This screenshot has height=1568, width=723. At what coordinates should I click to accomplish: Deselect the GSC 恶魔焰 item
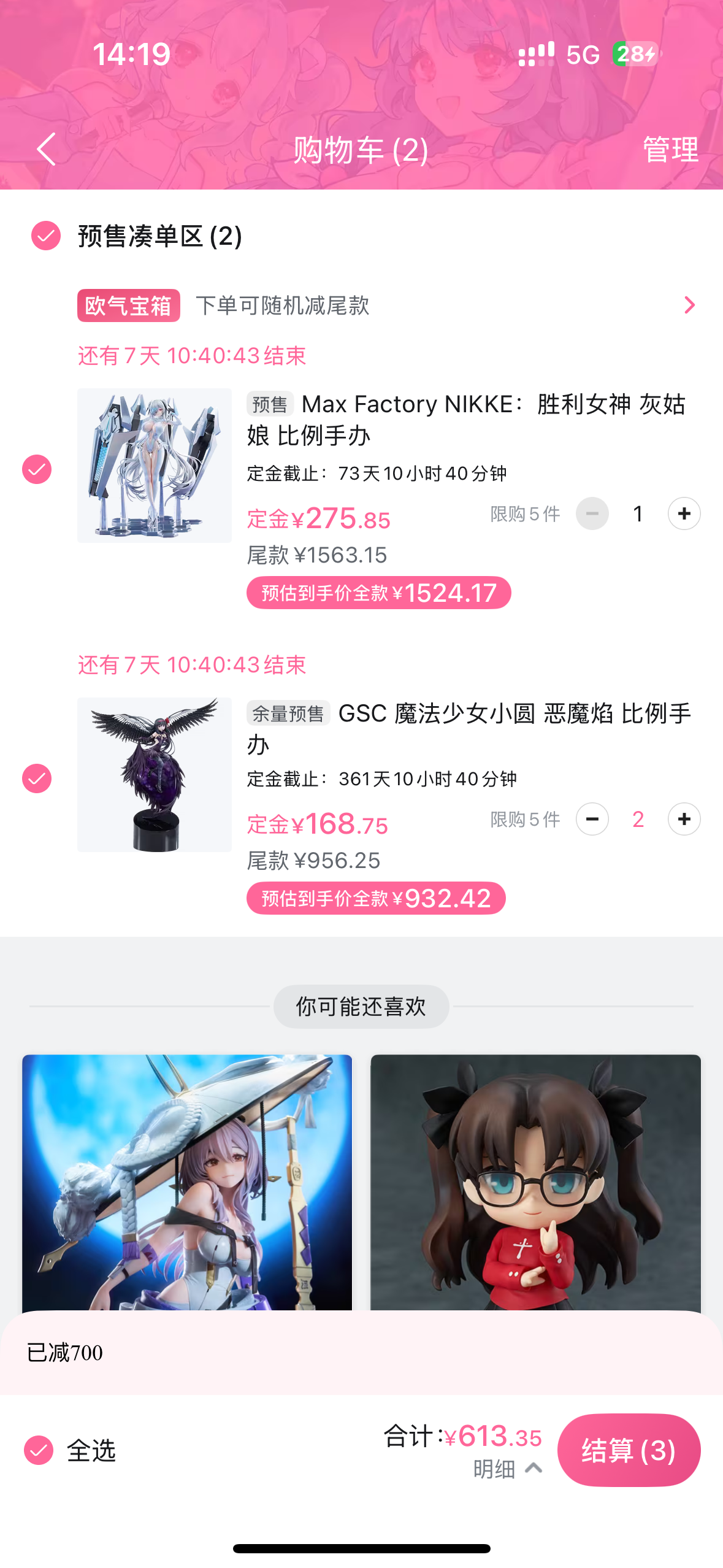click(x=37, y=778)
